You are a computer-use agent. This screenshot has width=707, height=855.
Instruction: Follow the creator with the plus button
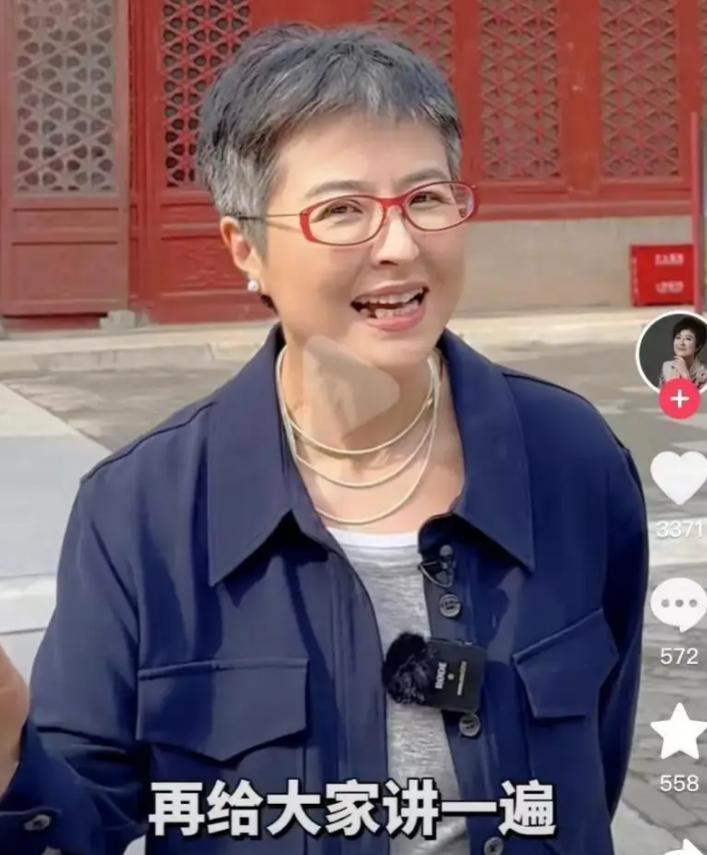coord(679,399)
